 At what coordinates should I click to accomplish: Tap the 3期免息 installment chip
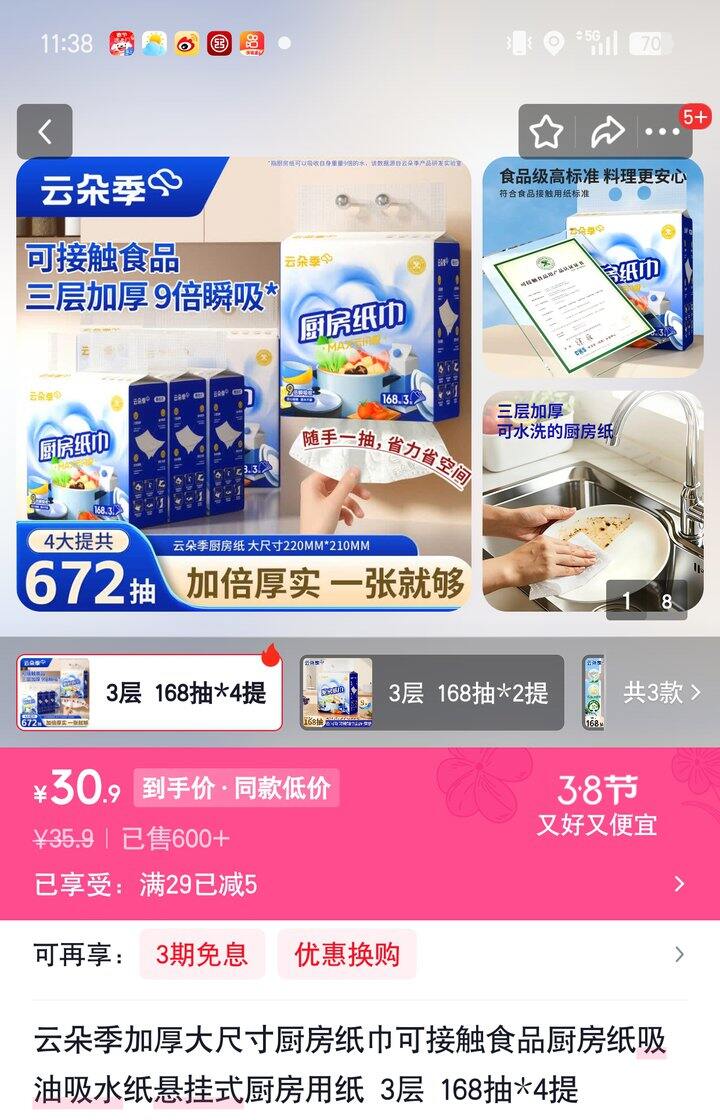(202, 954)
